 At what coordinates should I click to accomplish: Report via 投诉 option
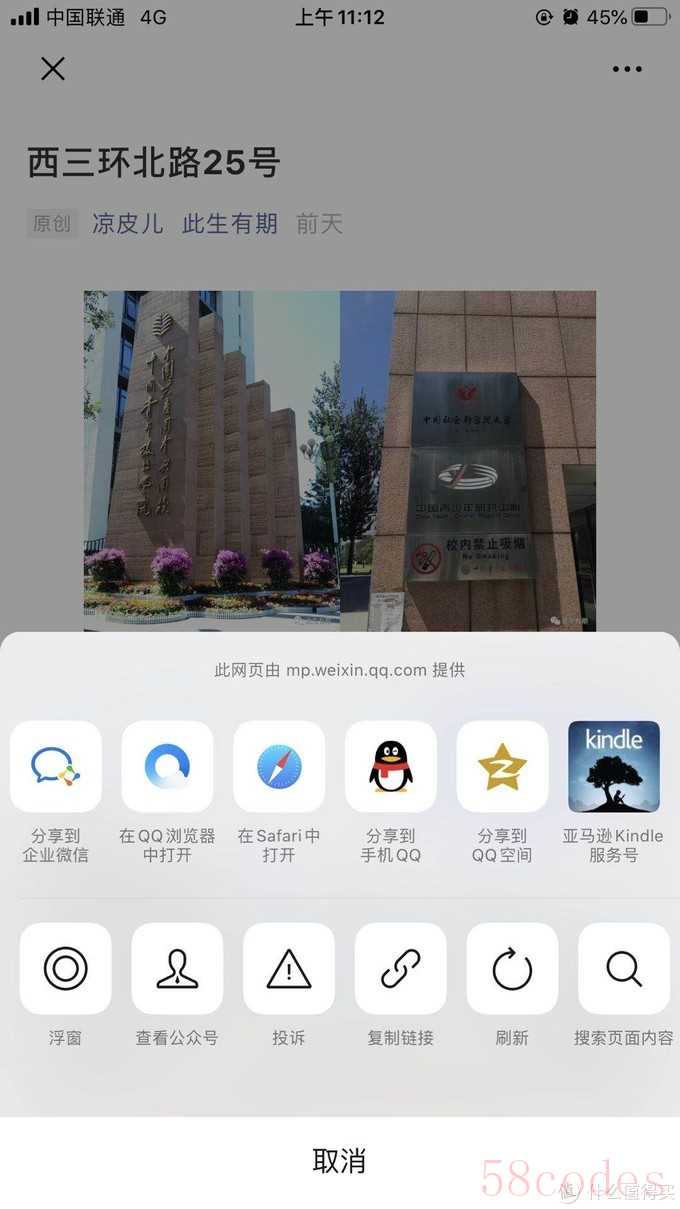[x=289, y=969]
